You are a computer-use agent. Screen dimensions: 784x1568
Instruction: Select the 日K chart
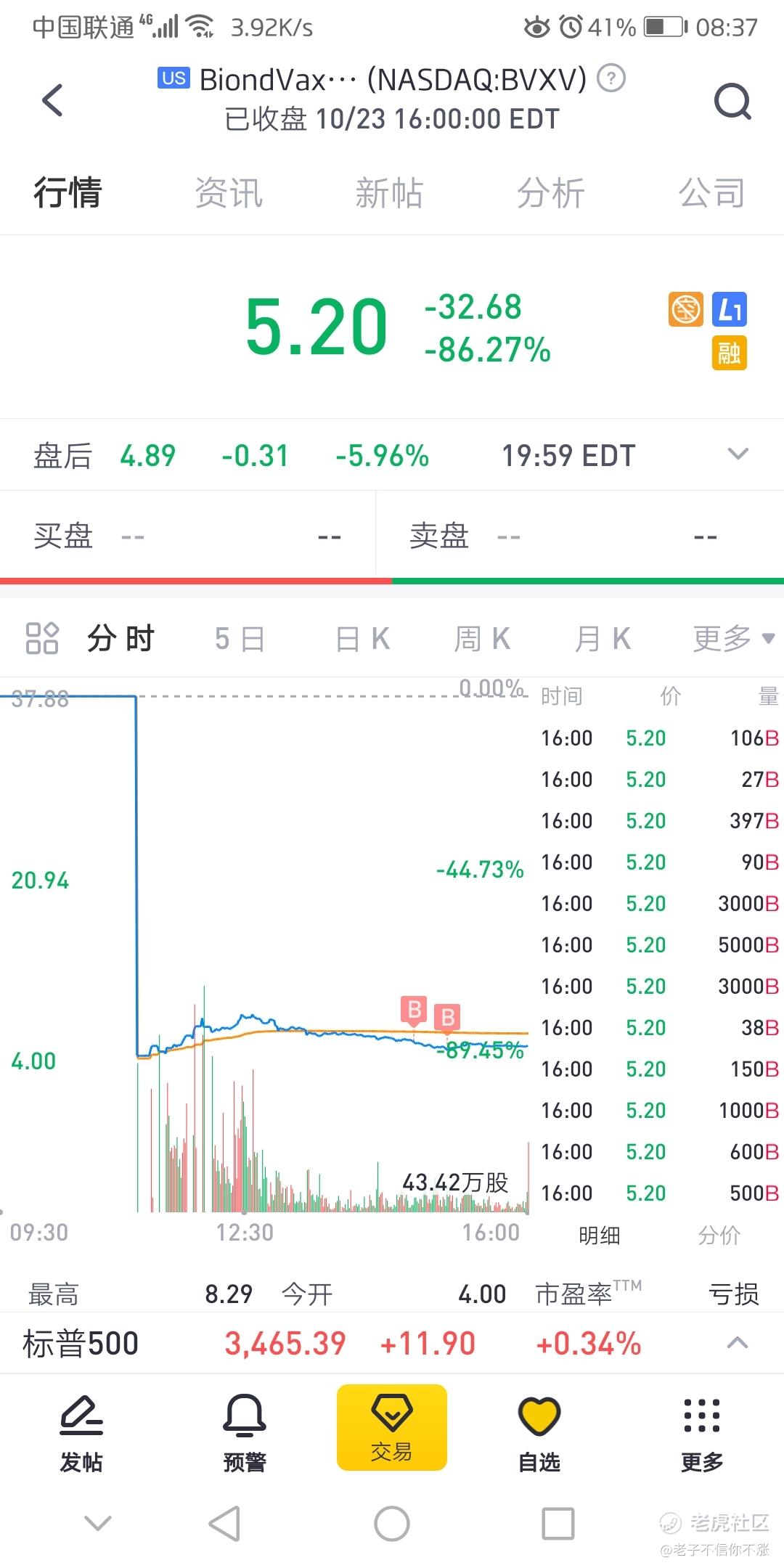[363, 640]
